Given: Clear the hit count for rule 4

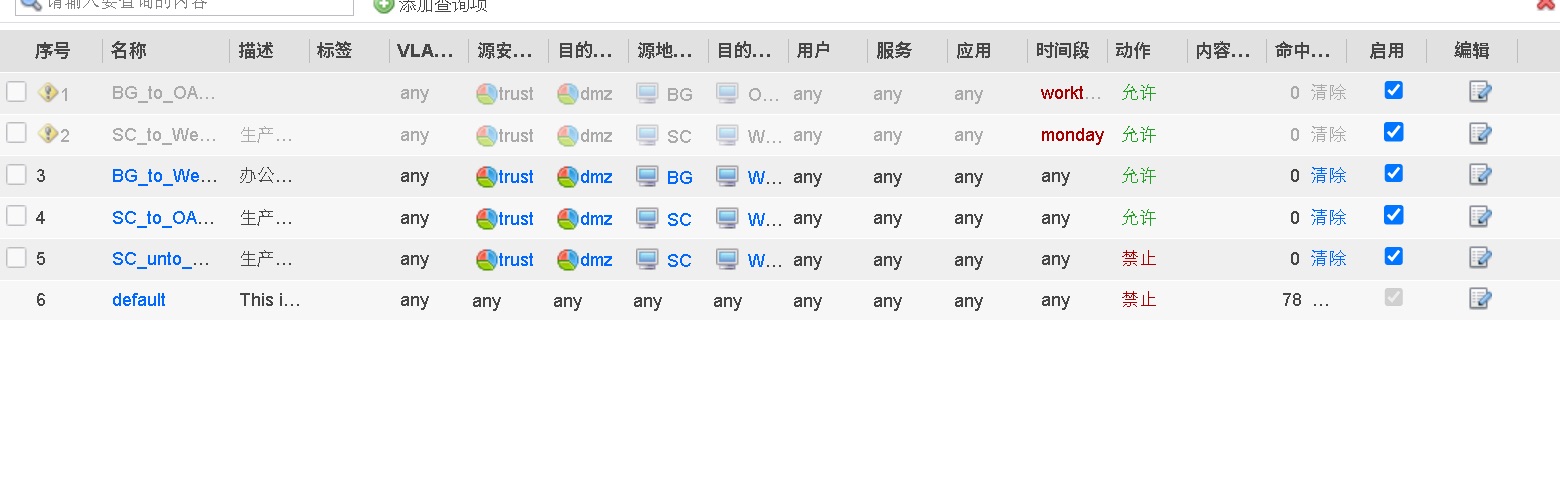Looking at the screenshot, I should point(1329,217).
